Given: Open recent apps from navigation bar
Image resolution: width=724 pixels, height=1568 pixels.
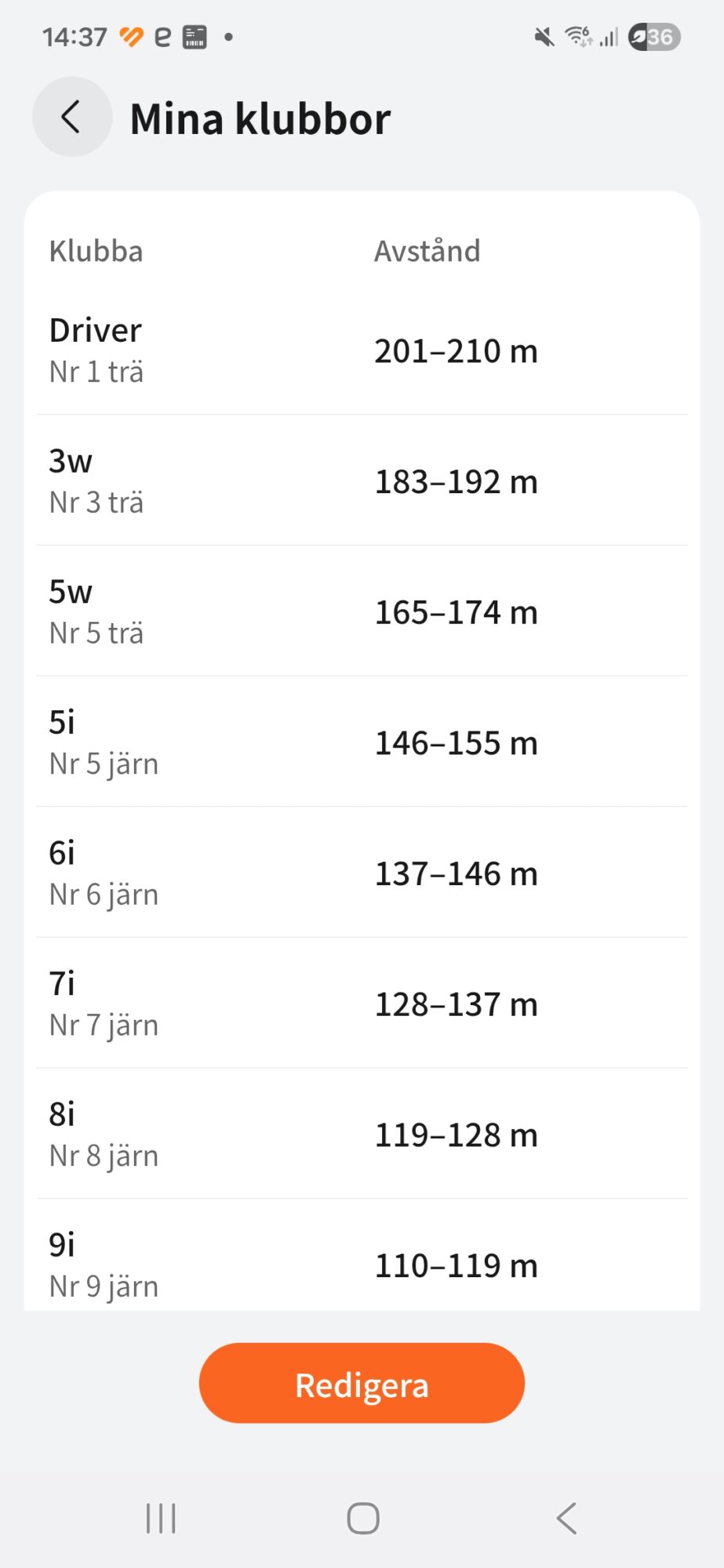Looking at the screenshot, I should [x=161, y=1519].
